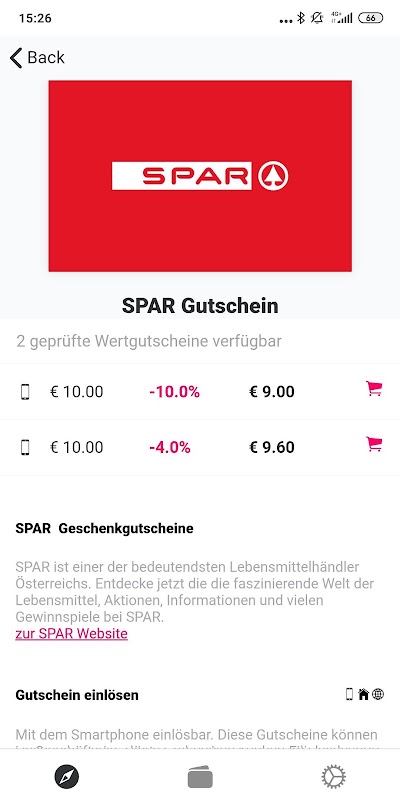The width and height of the screenshot is (400, 800).
Task: Select the -4.0% discount voucher row
Action: pyautogui.click(x=200, y=447)
